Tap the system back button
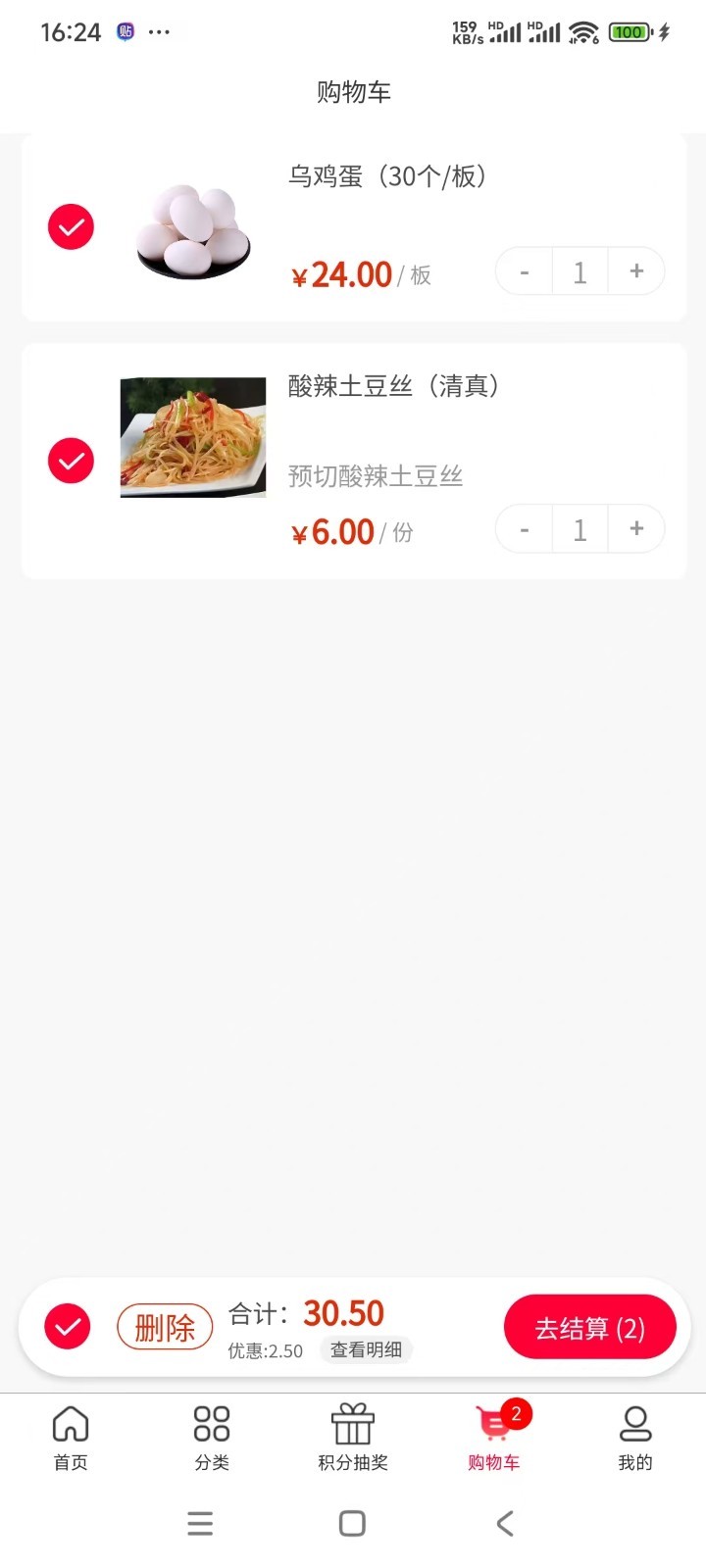This screenshot has width=706, height=1568. pos(505,1523)
